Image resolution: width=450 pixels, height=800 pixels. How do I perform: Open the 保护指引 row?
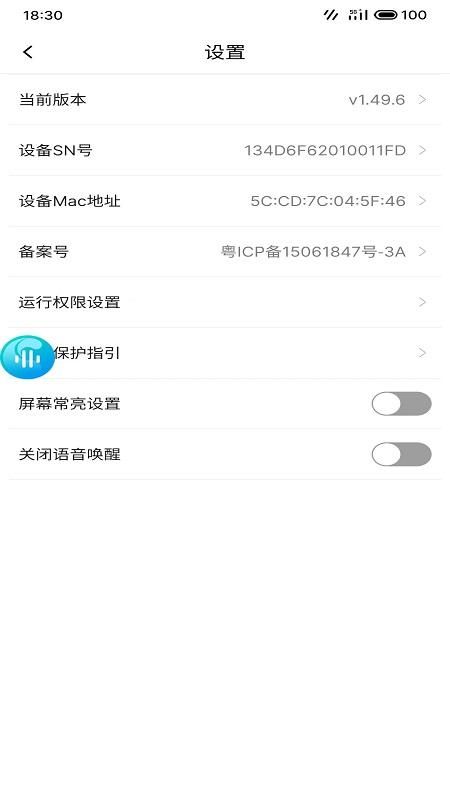[224, 353]
